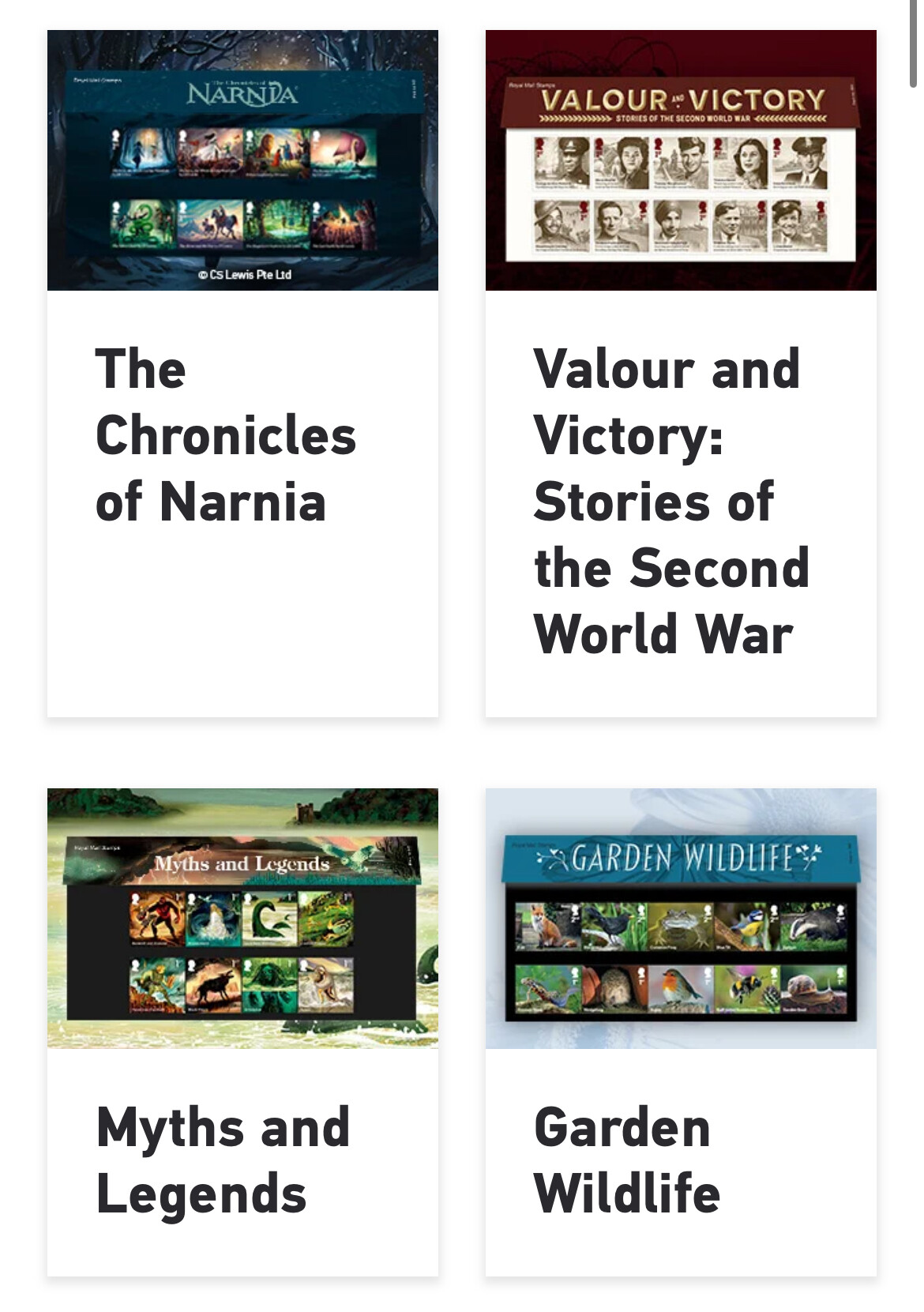Open The Chronicles of Narnia card

click(242, 373)
